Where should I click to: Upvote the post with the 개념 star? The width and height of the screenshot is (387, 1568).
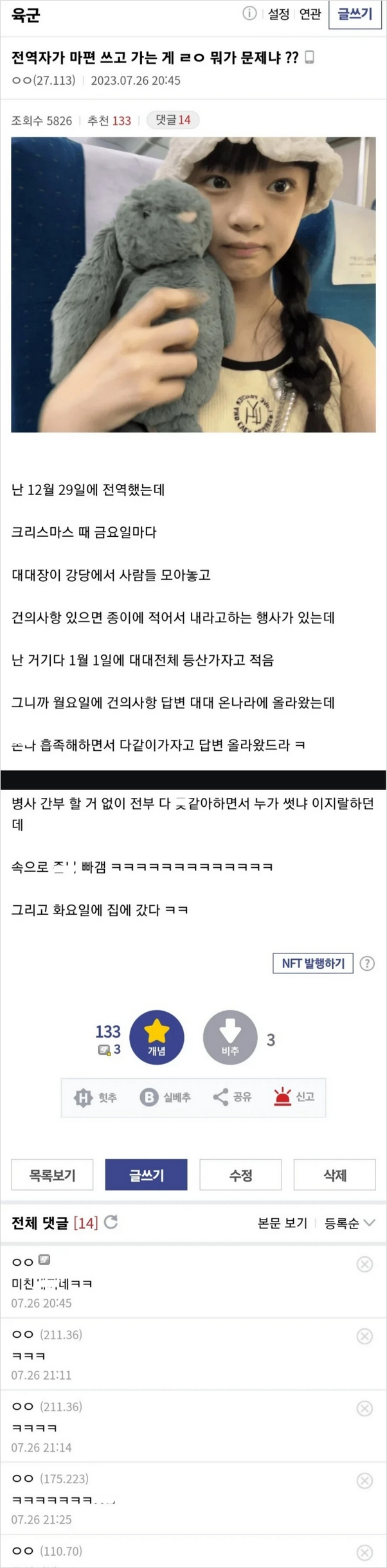click(x=157, y=1037)
